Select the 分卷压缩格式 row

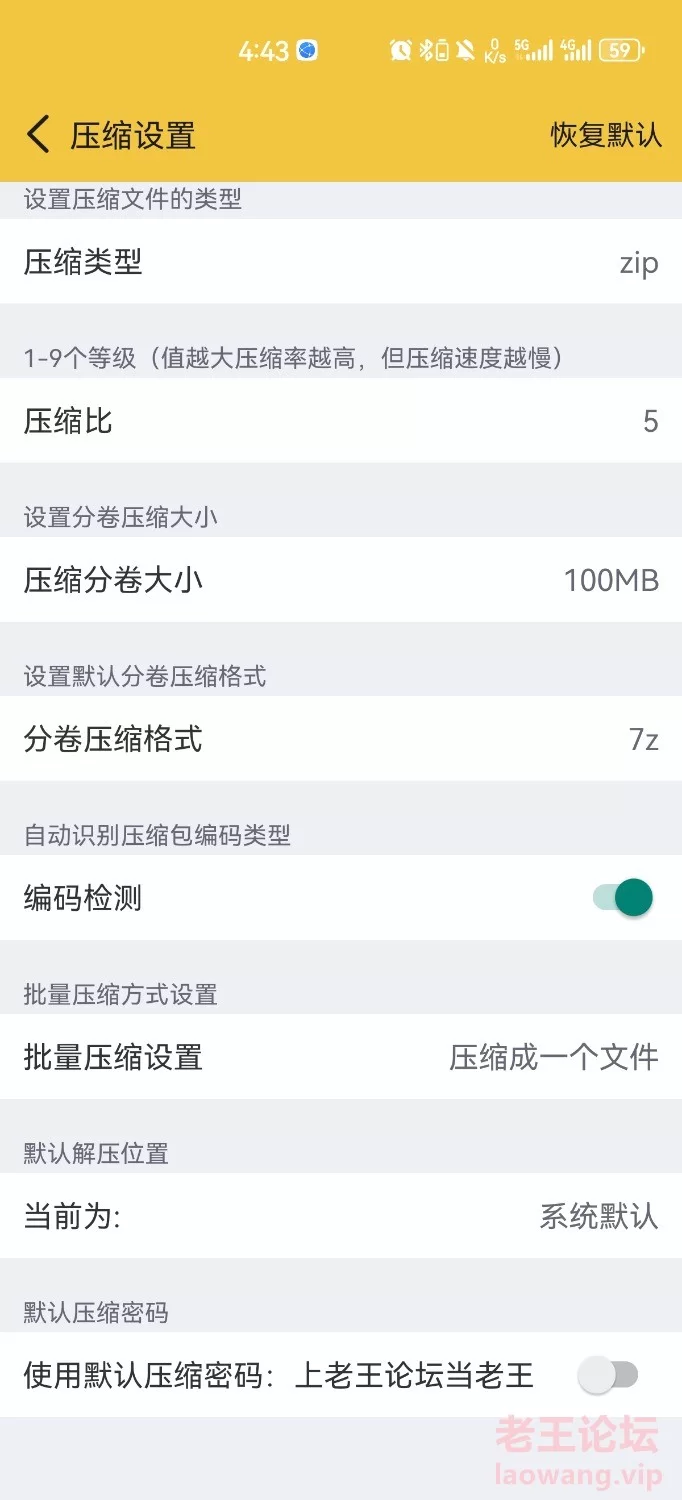point(341,739)
